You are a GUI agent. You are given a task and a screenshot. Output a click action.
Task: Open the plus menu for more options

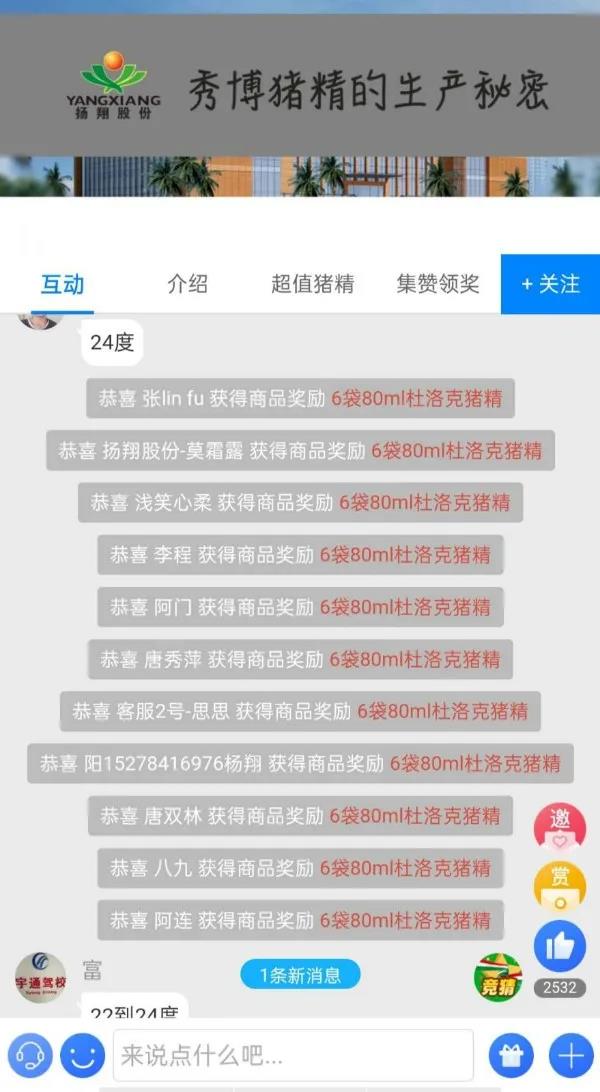click(570, 1055)
